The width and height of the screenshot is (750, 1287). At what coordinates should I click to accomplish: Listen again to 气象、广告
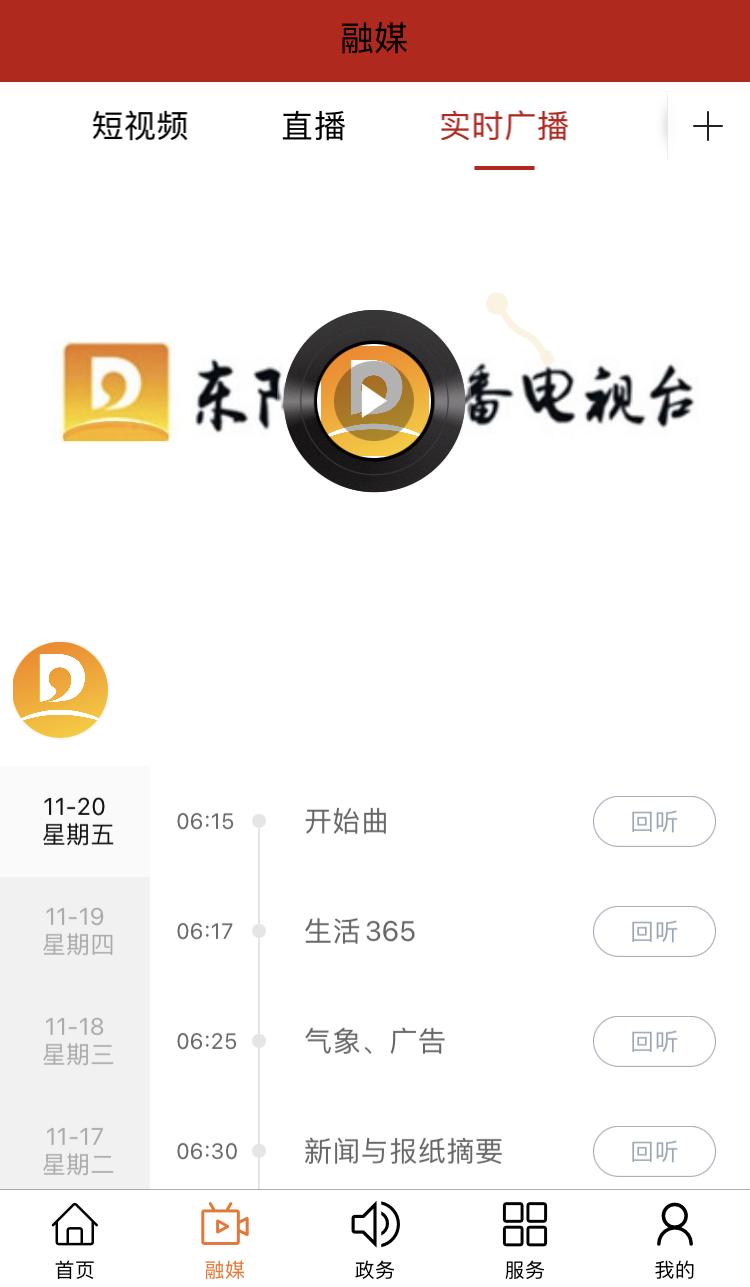click(x=654, y=1042)
